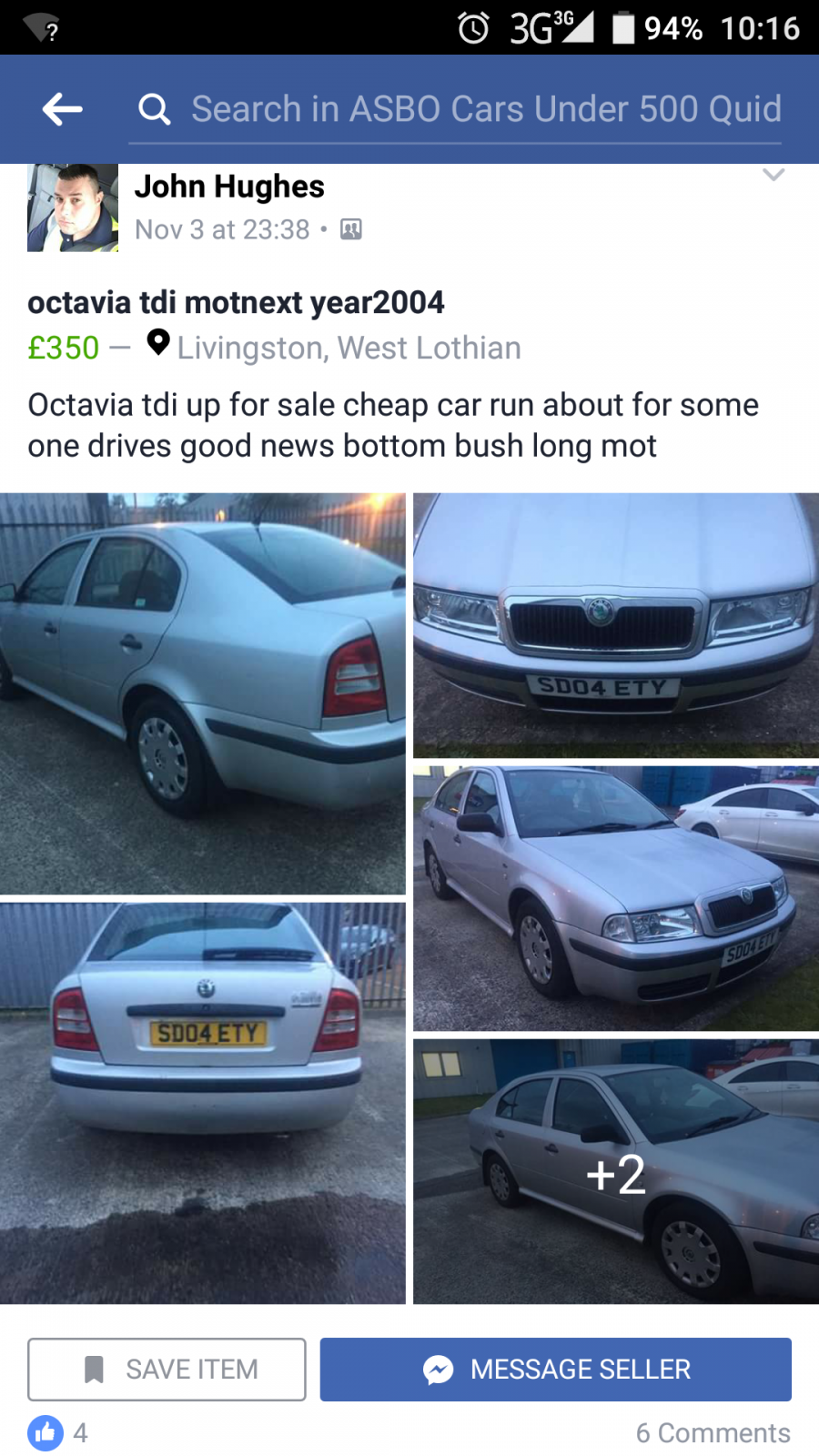The height and width of the screenshot is (1456, 819).
Task: Save this item
Action: [x=167, y=1369]
